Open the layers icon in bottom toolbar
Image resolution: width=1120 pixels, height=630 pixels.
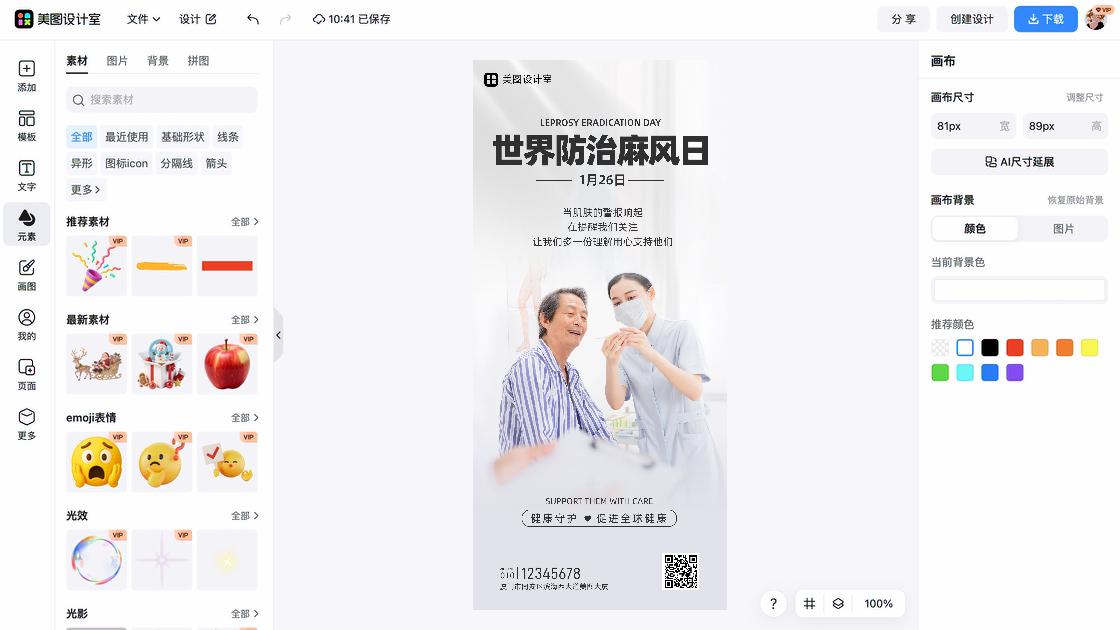click(838, 604)
